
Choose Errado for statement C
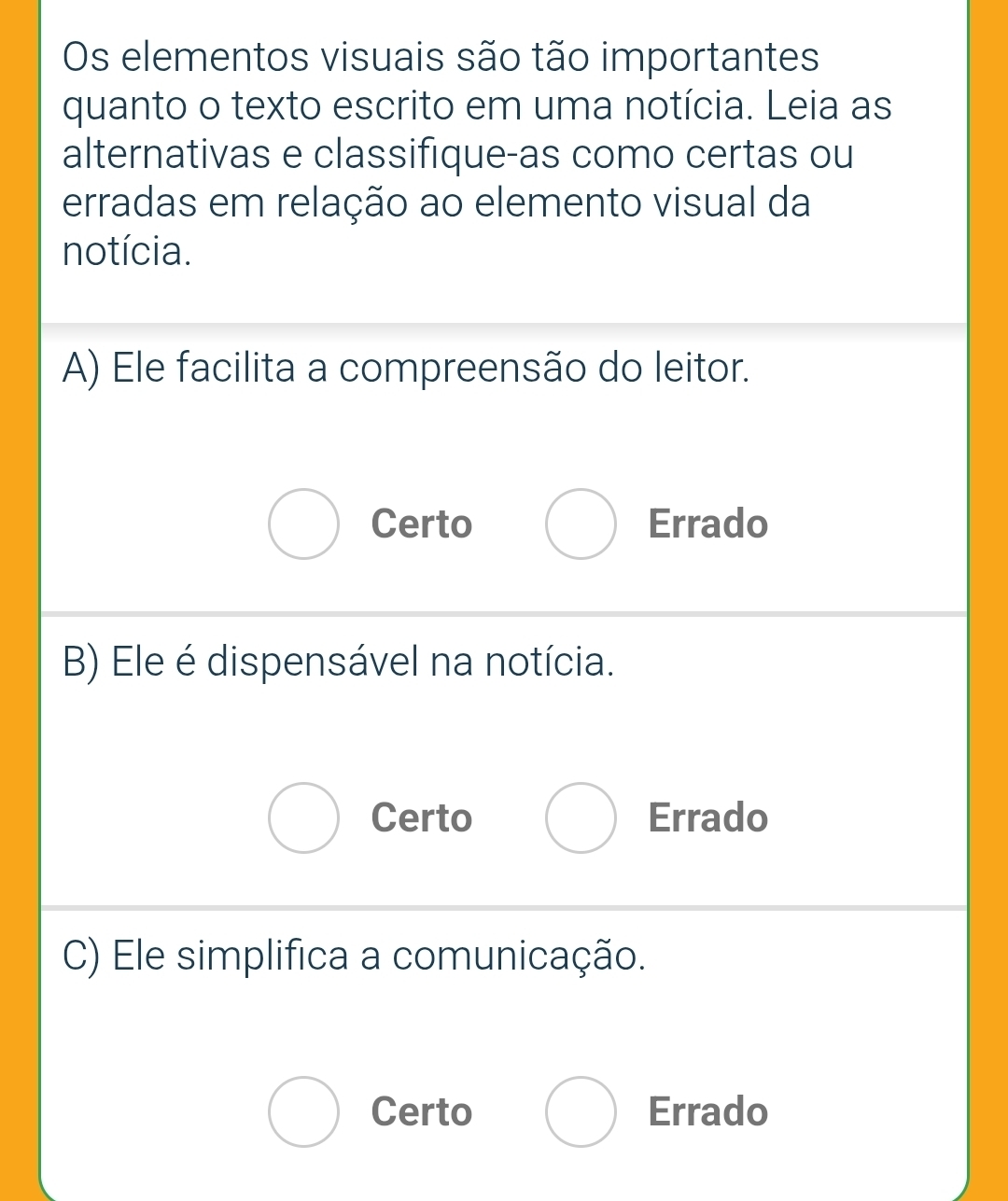click(x=581, y=1111)
